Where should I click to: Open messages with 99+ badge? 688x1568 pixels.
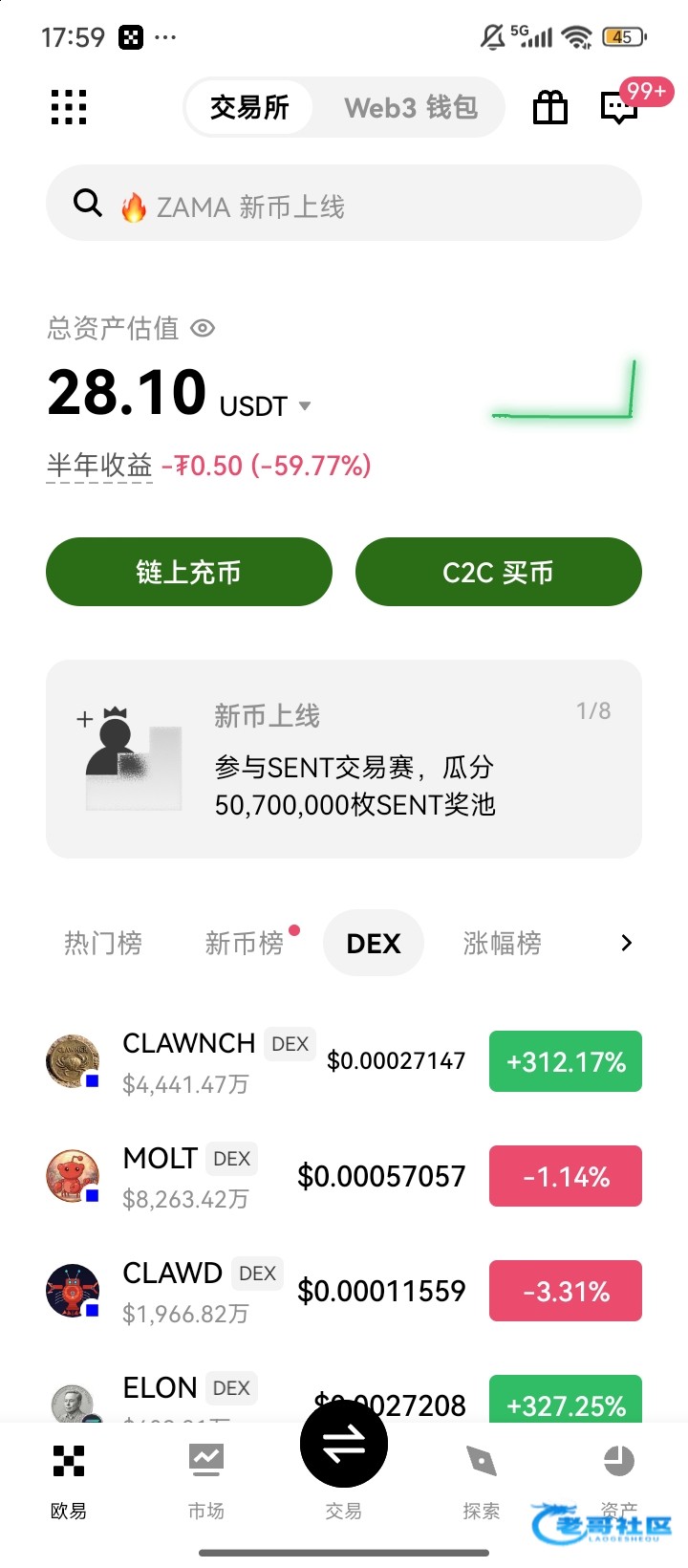(x=619, y=107)
